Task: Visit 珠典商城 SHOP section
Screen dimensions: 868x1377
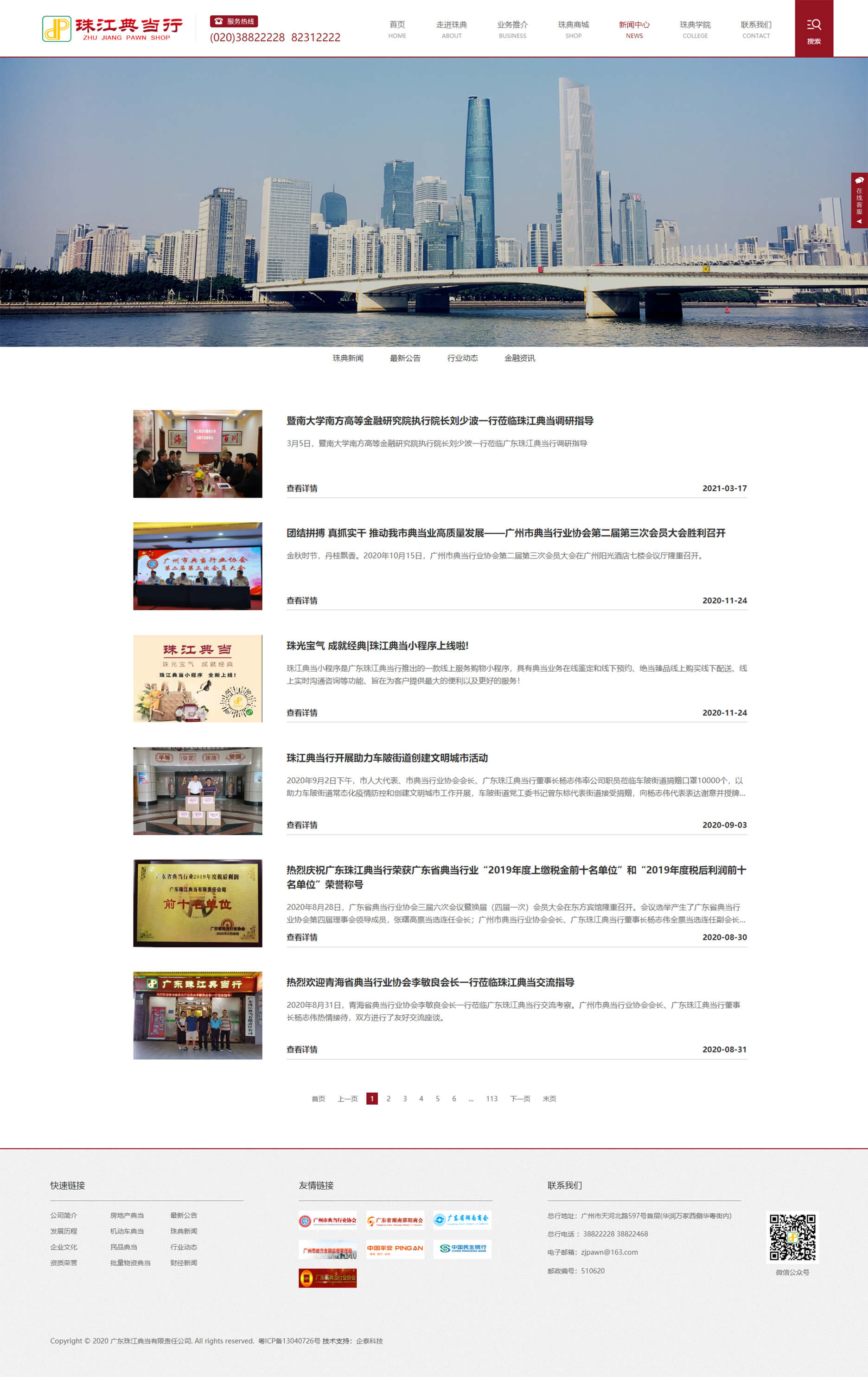Action: 573,29
